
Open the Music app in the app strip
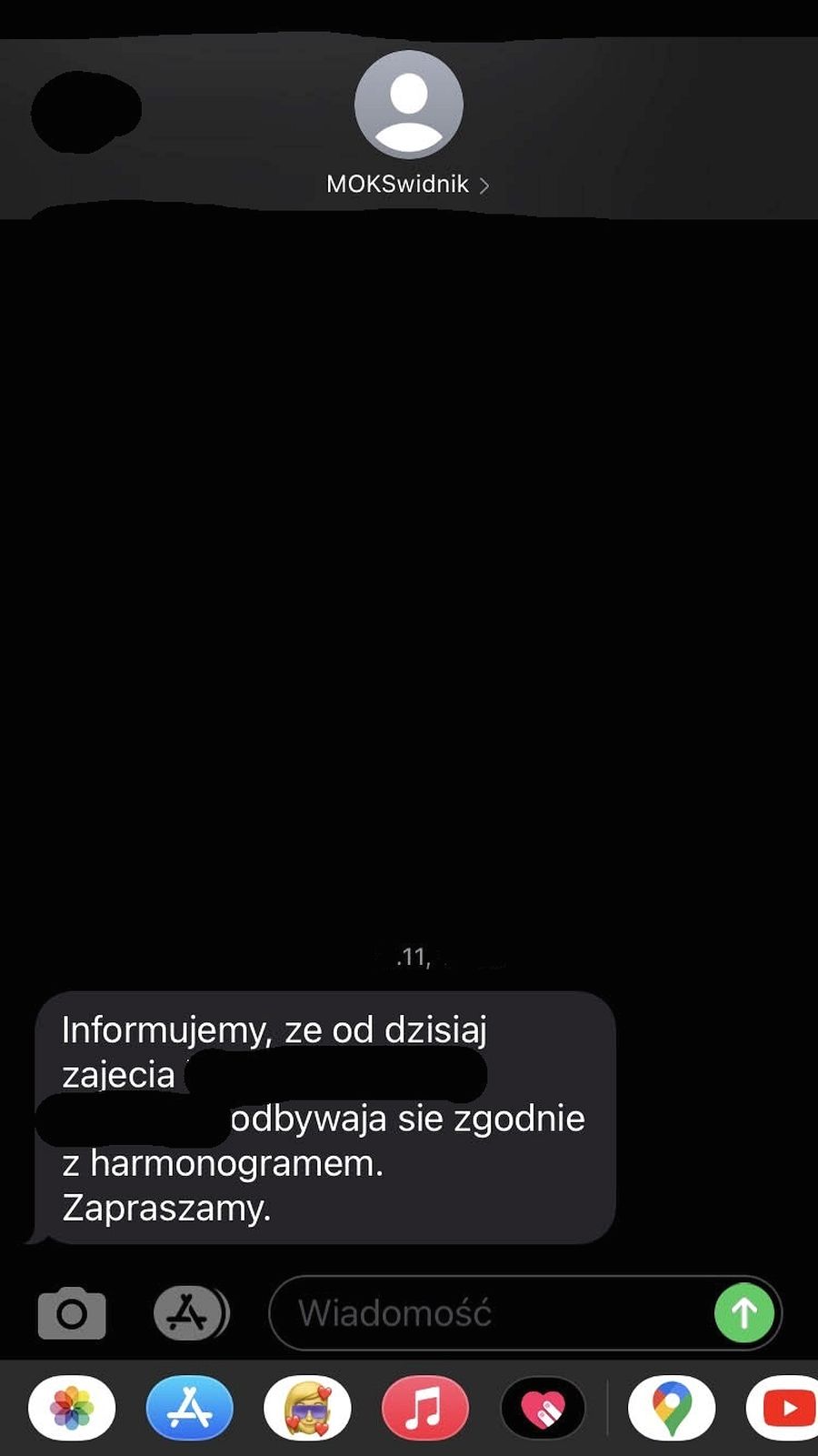[x=424, y=1409]
